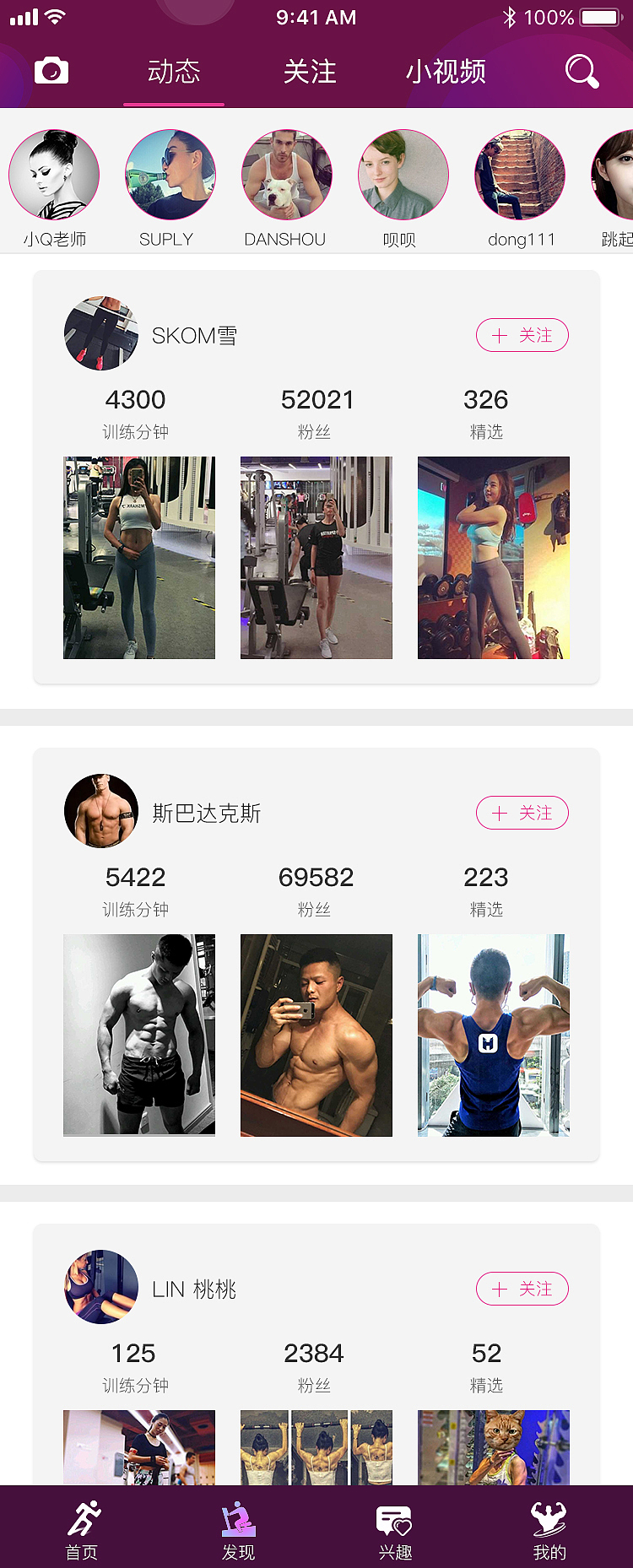The height and width of the screenshot is (1568, 633).
Task: Open DANSHOU's story avatar
Action: (287, 175)
